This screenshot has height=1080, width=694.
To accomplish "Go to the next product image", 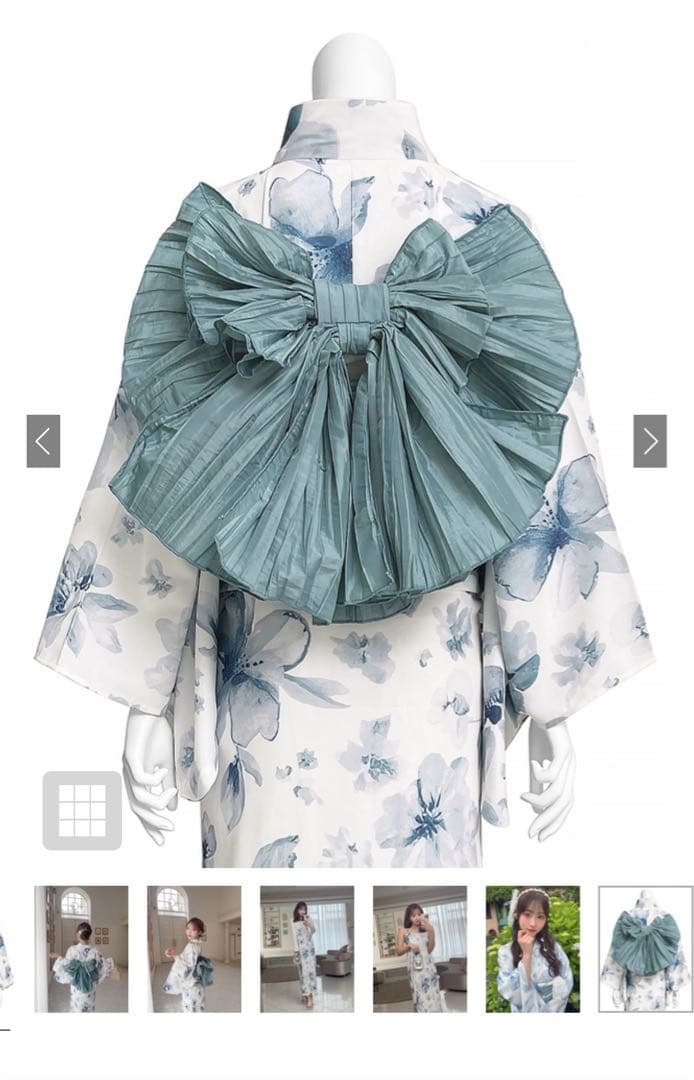I will click(x=650, y=441).
